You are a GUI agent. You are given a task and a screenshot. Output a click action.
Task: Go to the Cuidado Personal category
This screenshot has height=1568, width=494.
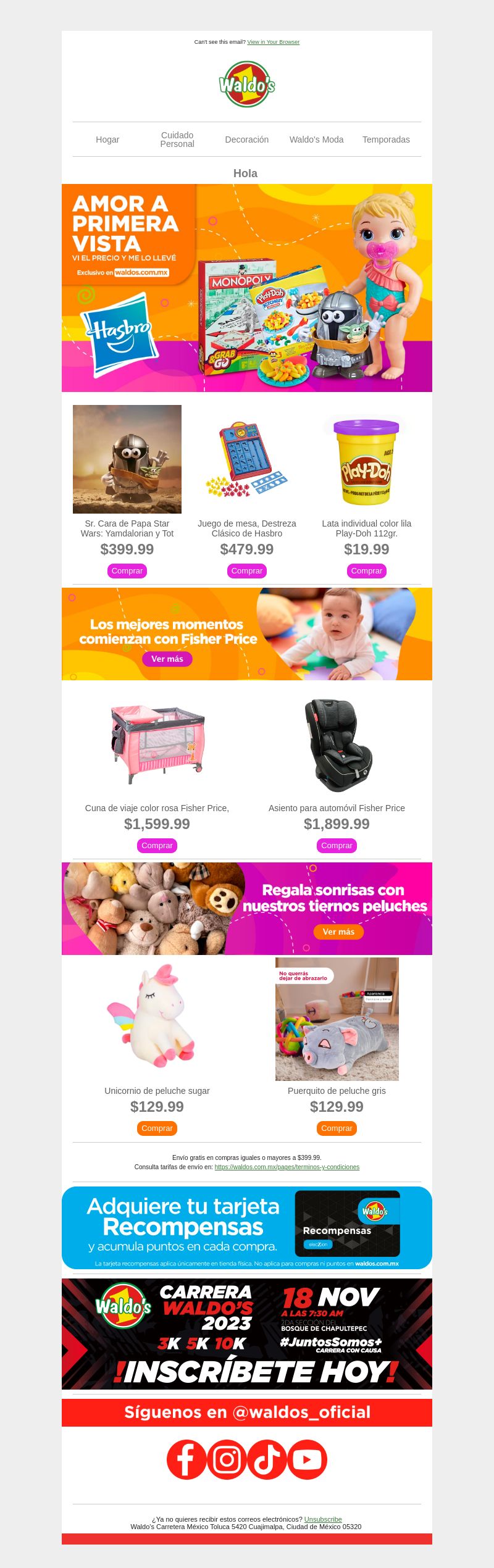tap(177, 140)
